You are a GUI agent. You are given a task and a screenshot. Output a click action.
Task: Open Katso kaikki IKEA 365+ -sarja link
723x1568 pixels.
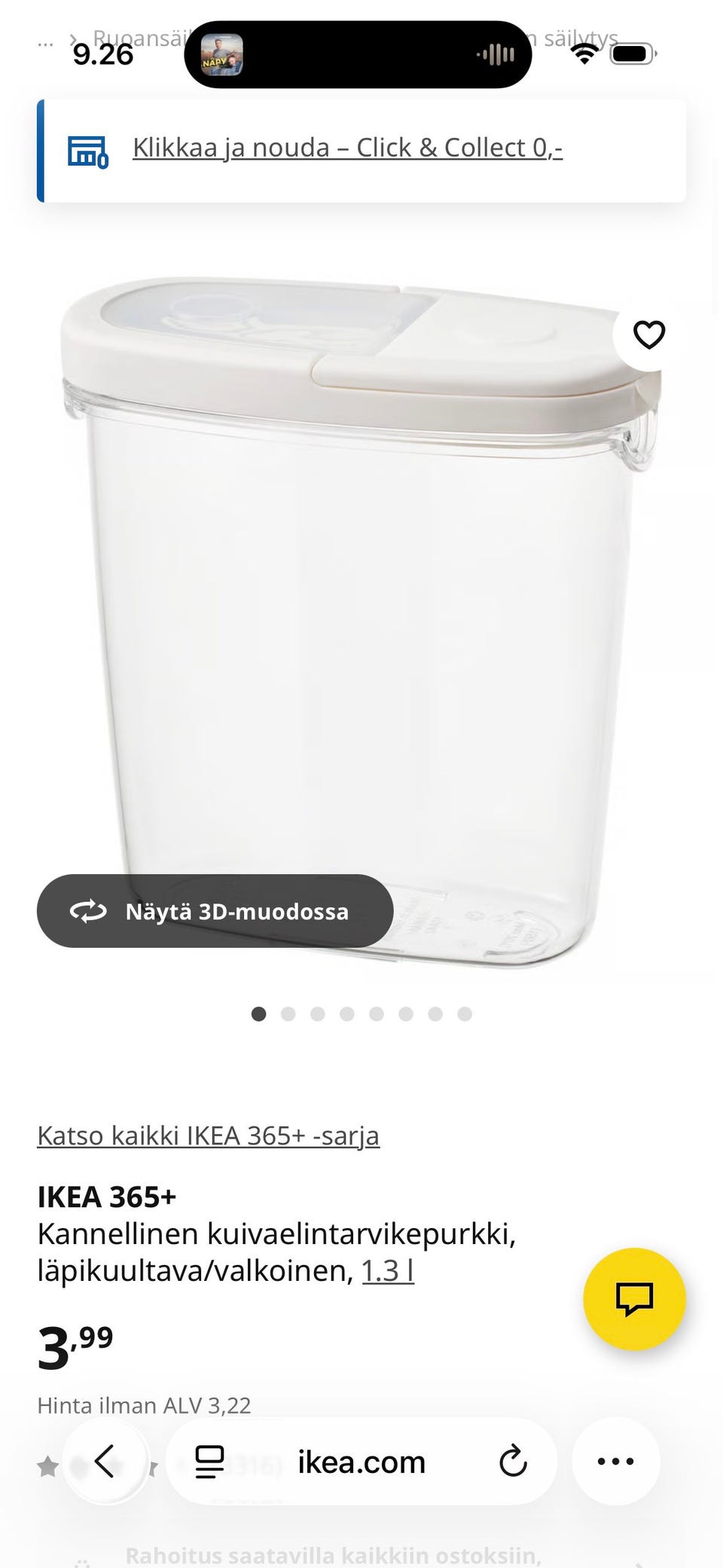click(x=209, y=1135)
